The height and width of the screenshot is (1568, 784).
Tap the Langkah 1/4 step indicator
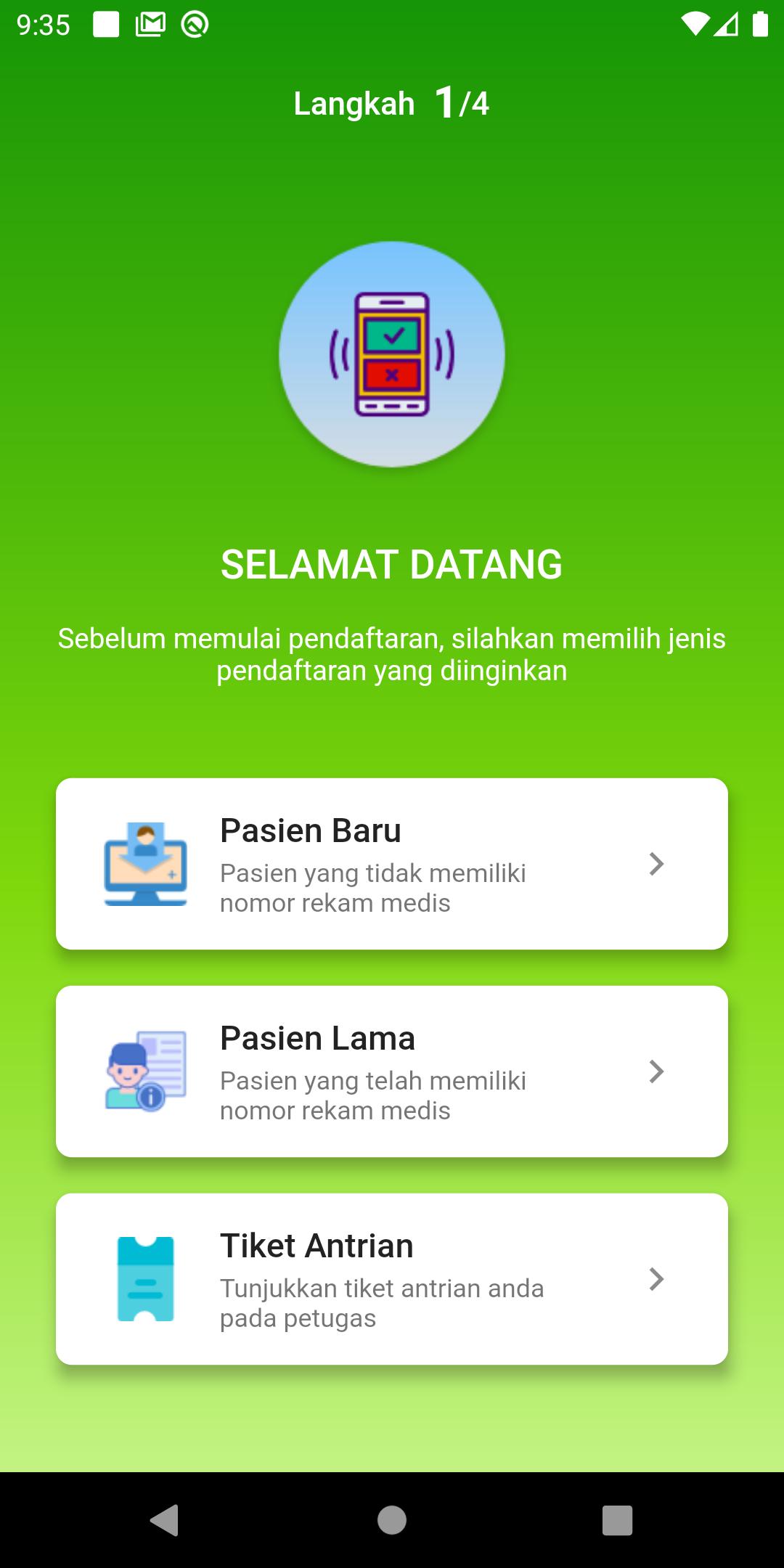coord(392,103)
